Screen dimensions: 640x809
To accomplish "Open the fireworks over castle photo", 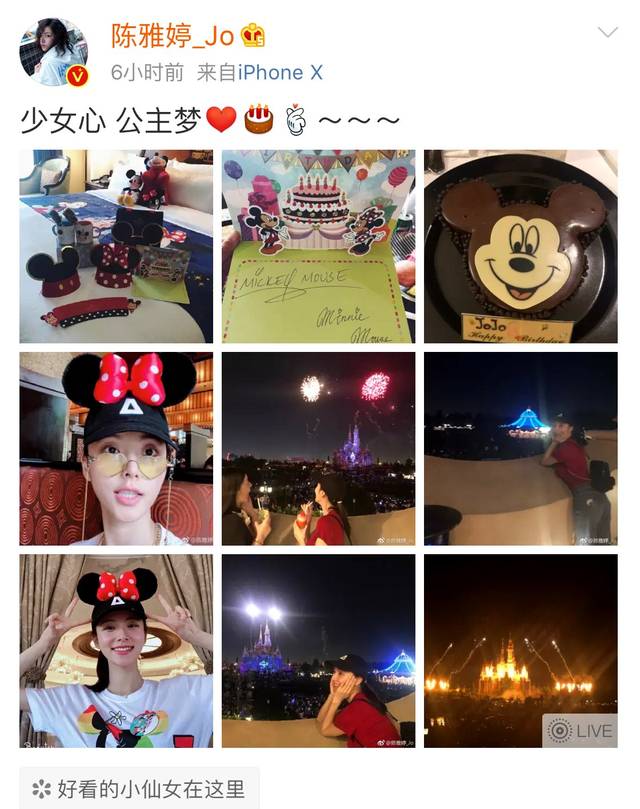I will click(x=318, y=449).
